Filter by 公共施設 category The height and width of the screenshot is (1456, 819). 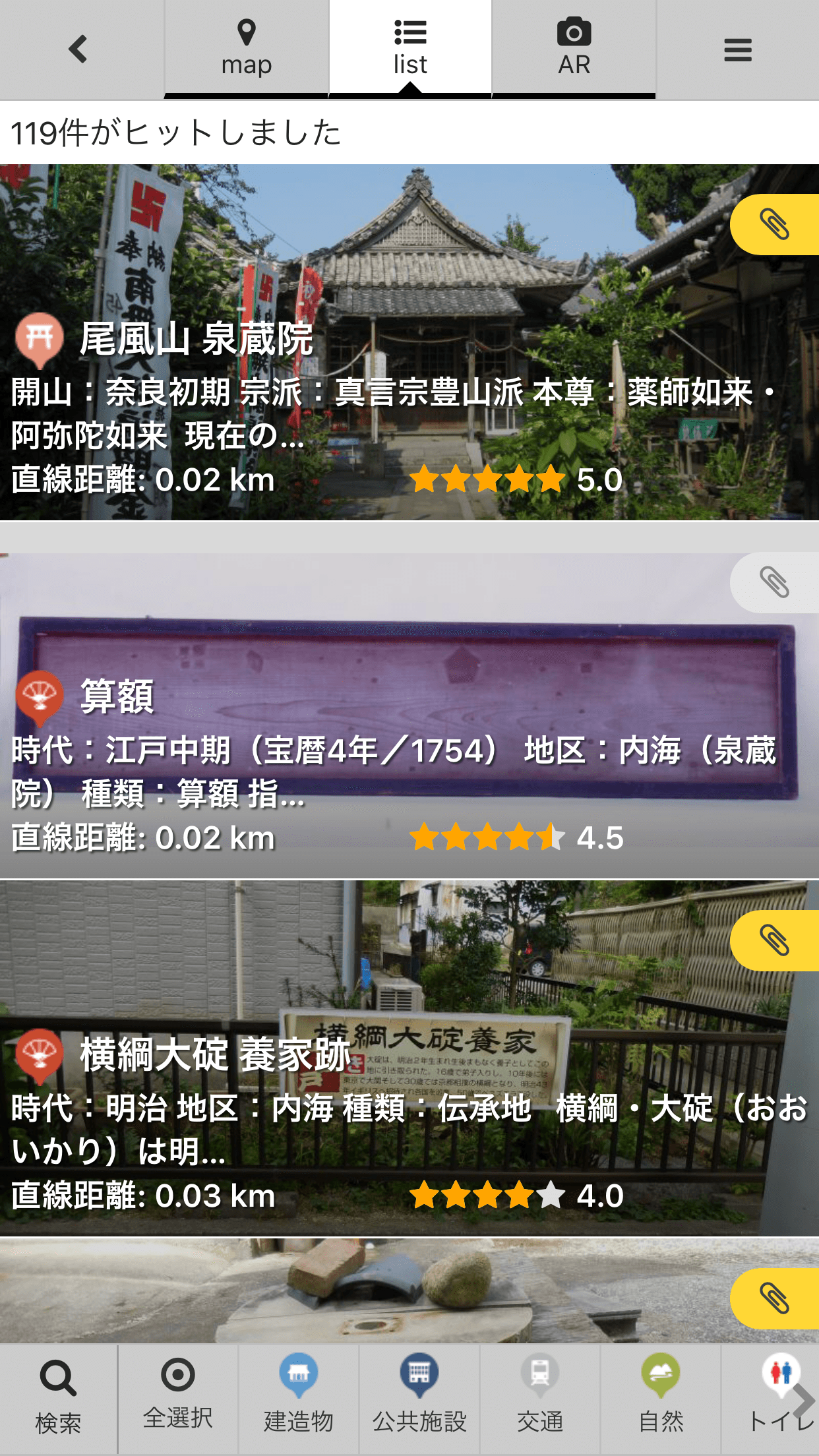[419, 1399]
